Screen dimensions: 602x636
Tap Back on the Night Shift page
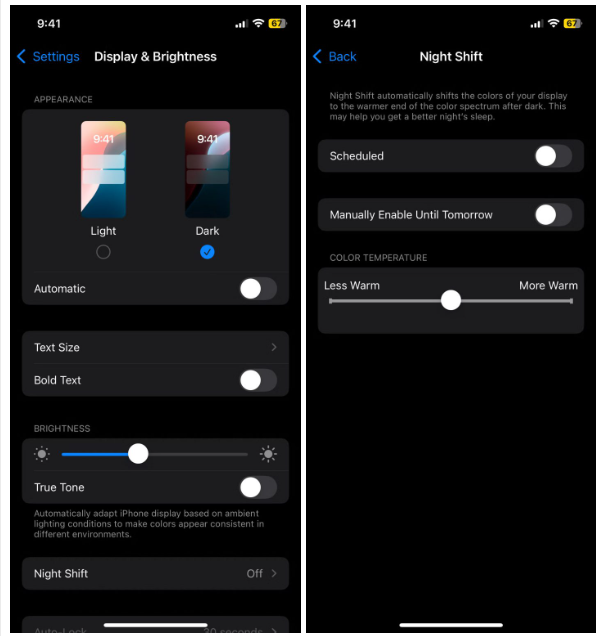point(335,57)
